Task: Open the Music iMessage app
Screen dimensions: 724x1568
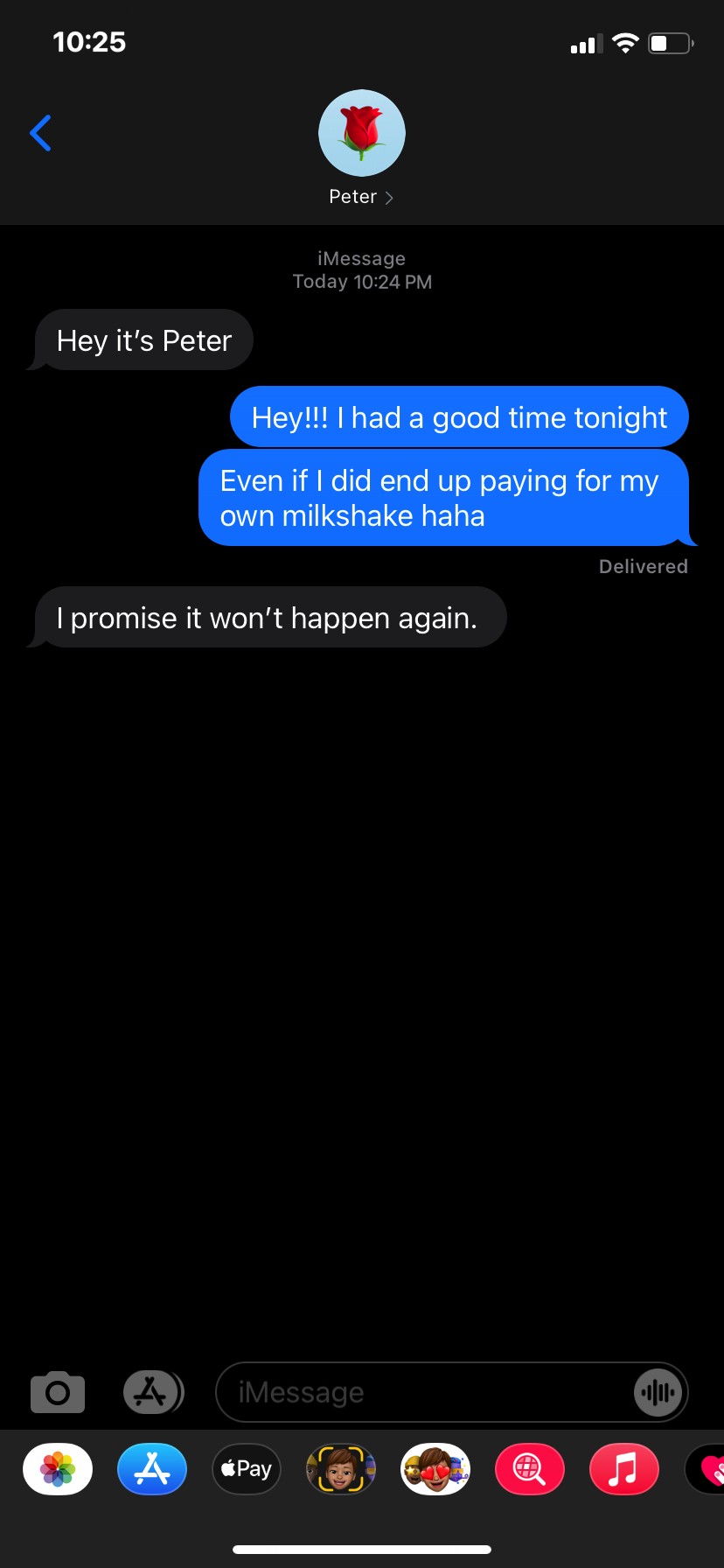Action: tap(623, 1468)
